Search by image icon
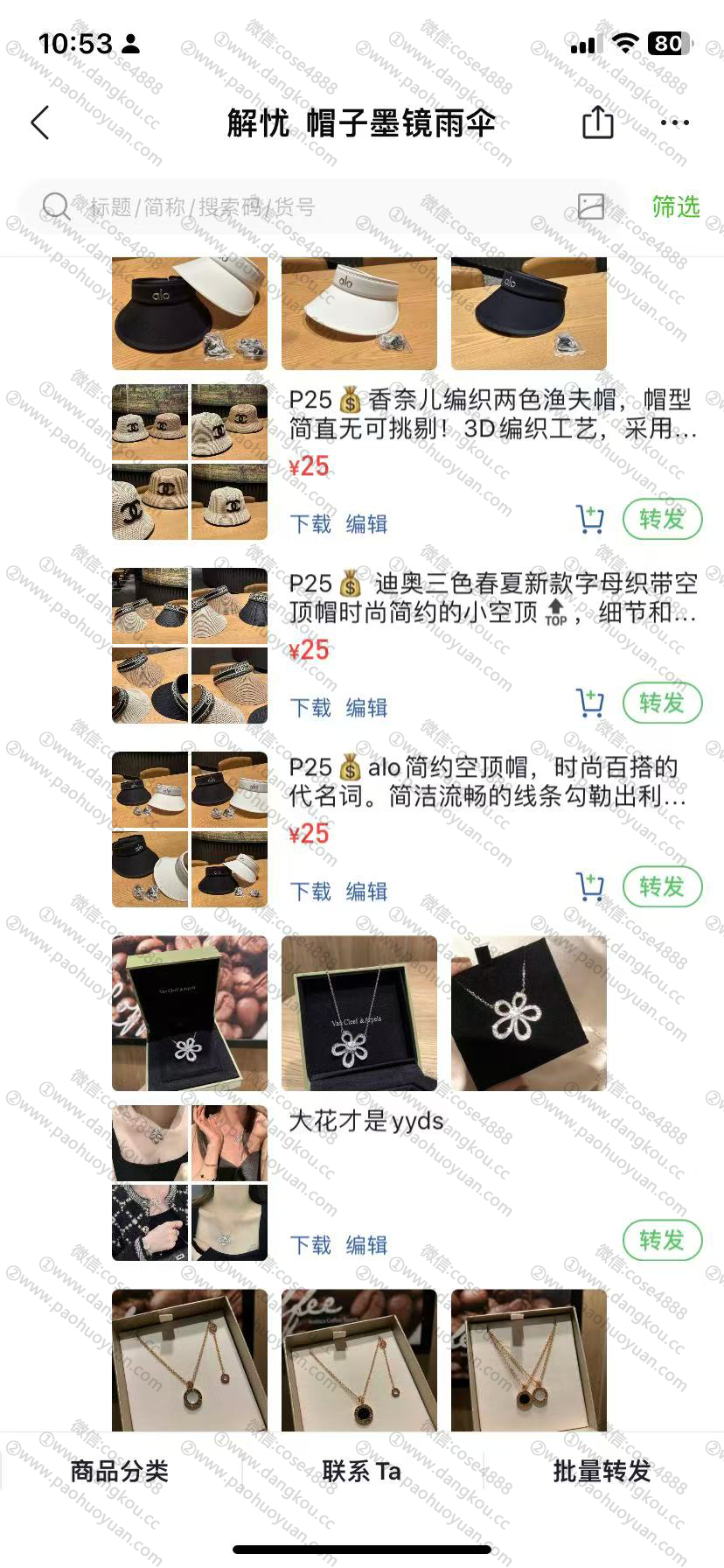This screenshot has height=1568, width=724. [x=591, y=206]
